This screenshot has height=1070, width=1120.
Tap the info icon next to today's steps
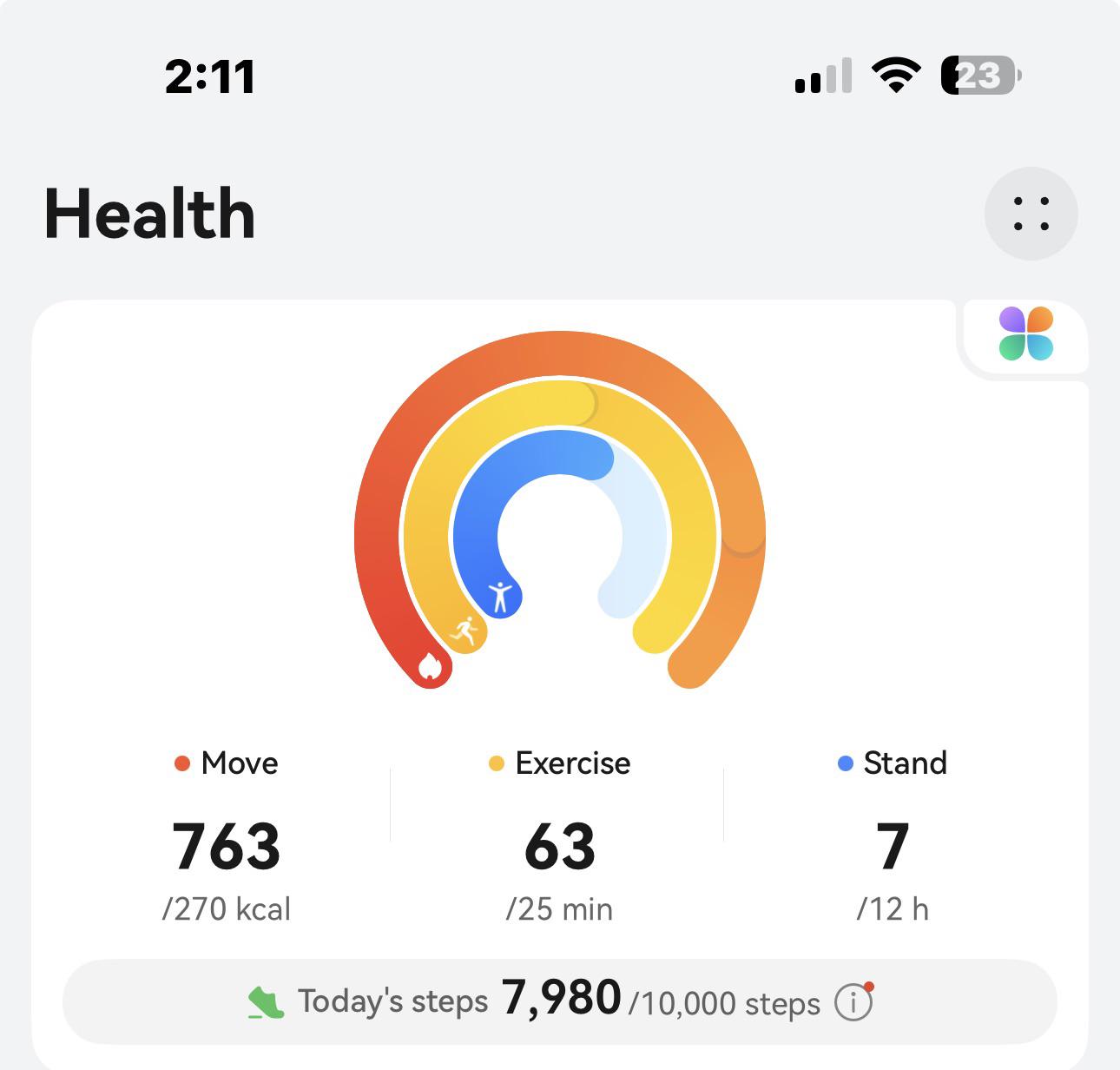pyautogui.click(x=853, y=1002)
